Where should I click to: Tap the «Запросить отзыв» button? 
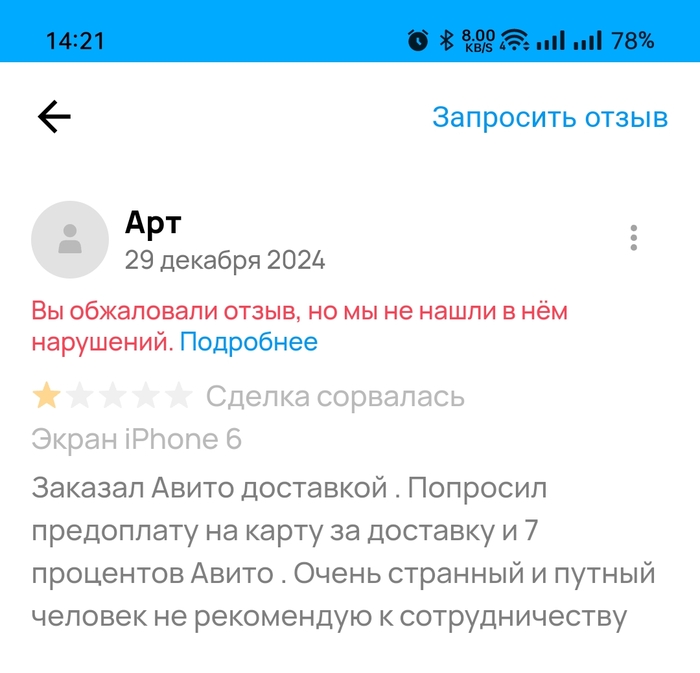(549, 117)
